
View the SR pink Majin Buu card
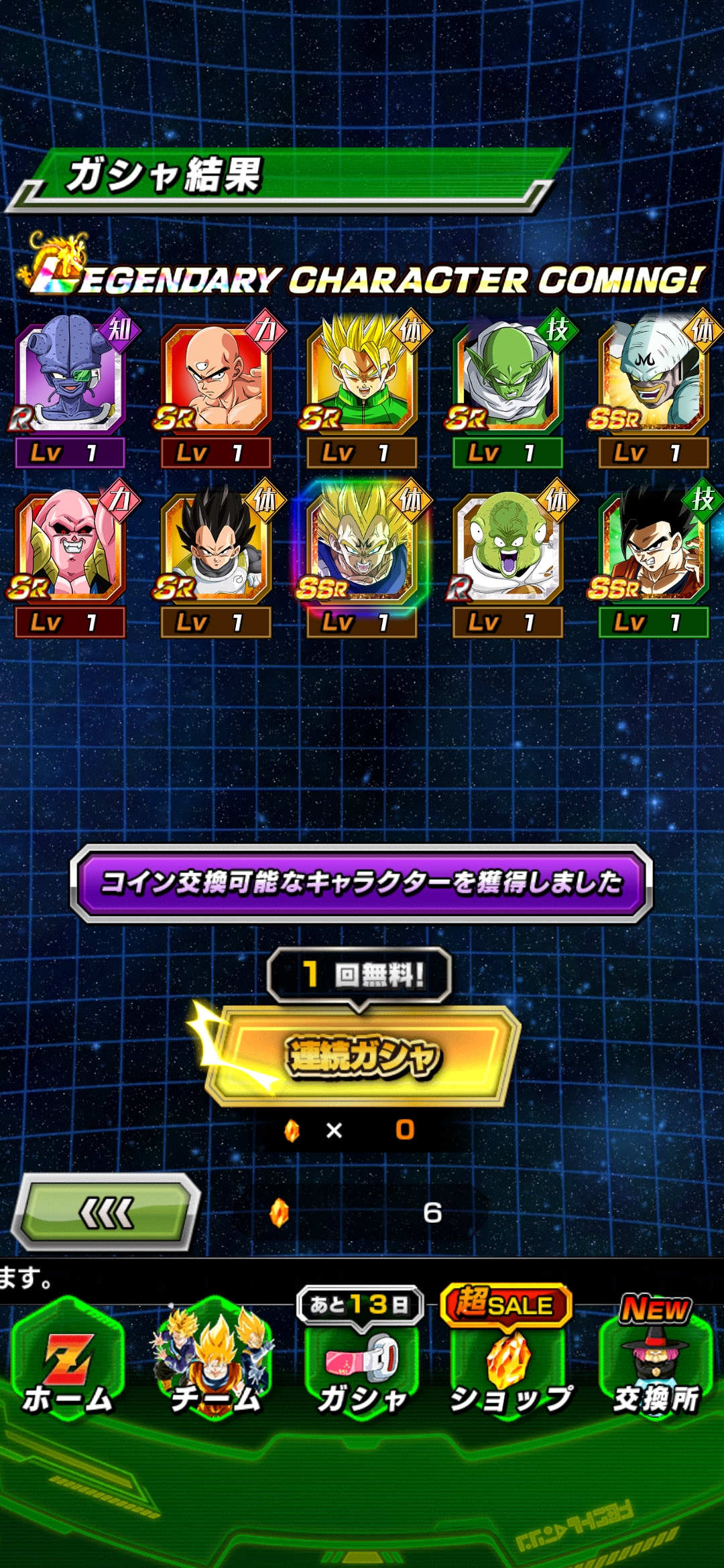point(70,546)
